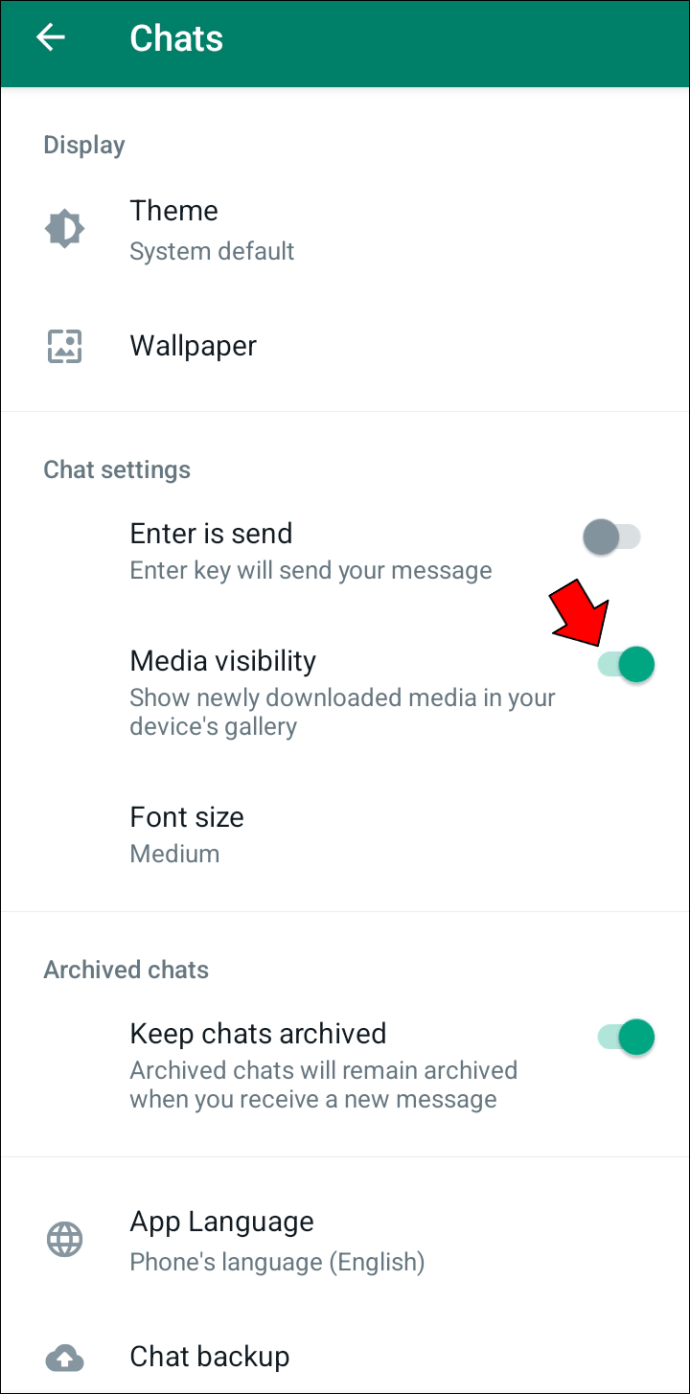Viewport: 690px width, 1394px height.
Task: Open Chat backup
Action: pos(345,1357)
